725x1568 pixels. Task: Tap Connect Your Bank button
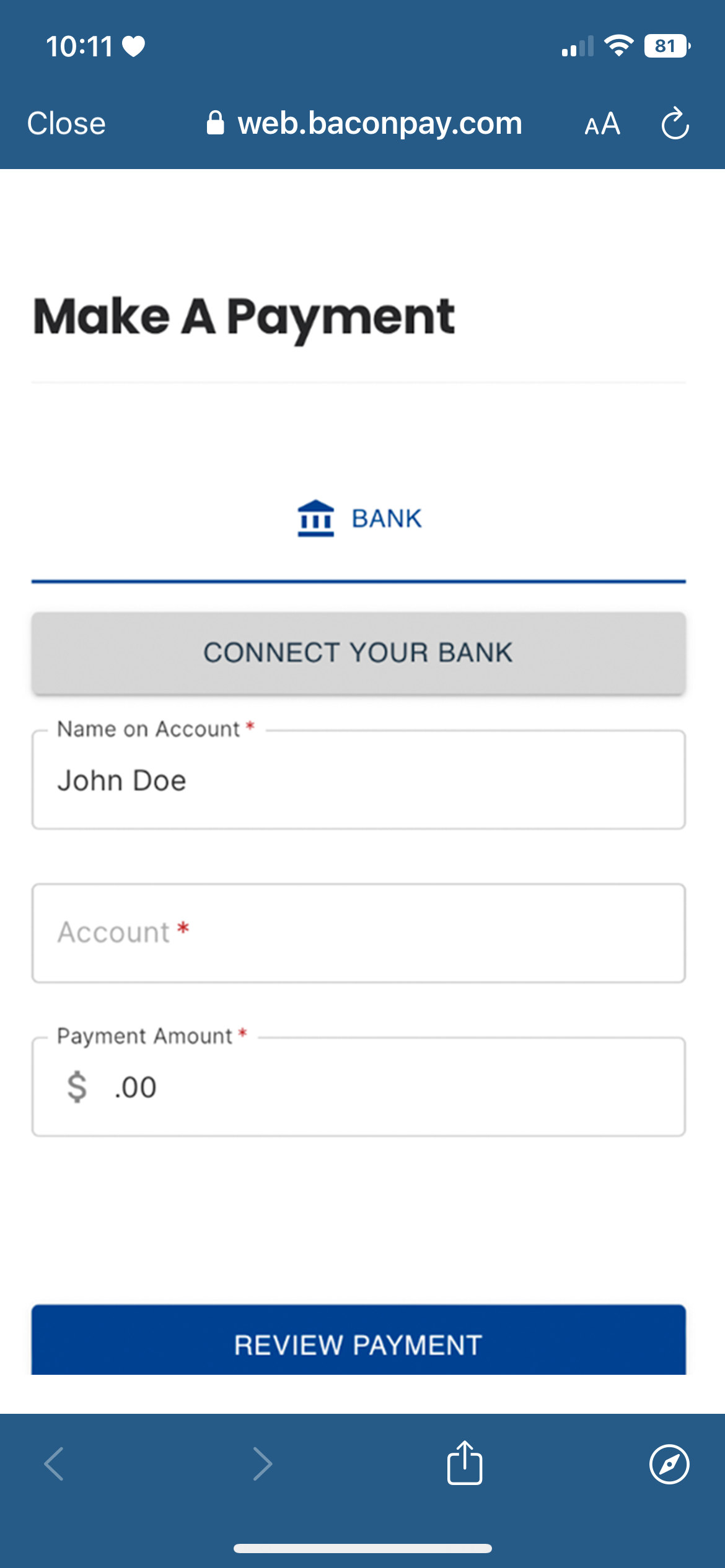[359, 653]
